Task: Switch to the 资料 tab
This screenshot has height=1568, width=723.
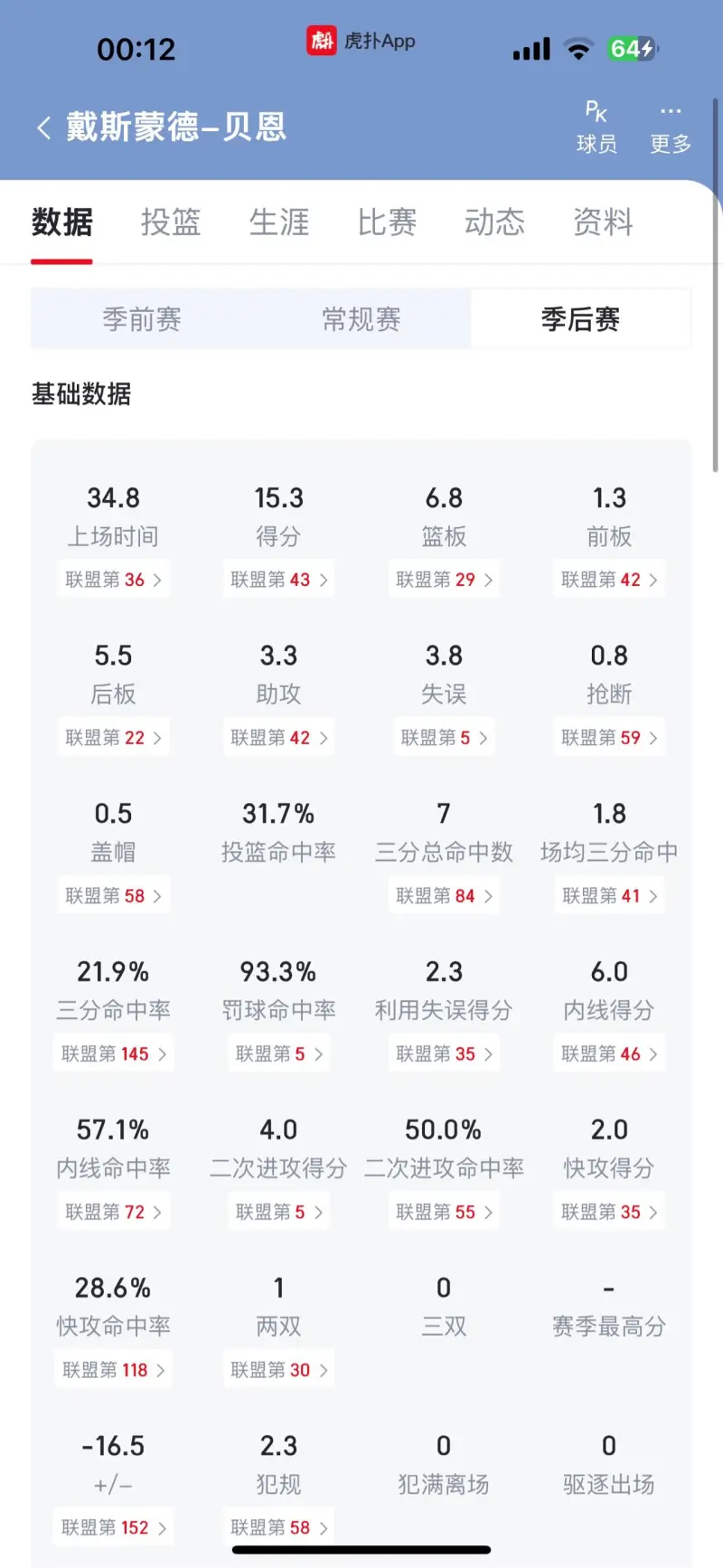Action: point(603,222)
